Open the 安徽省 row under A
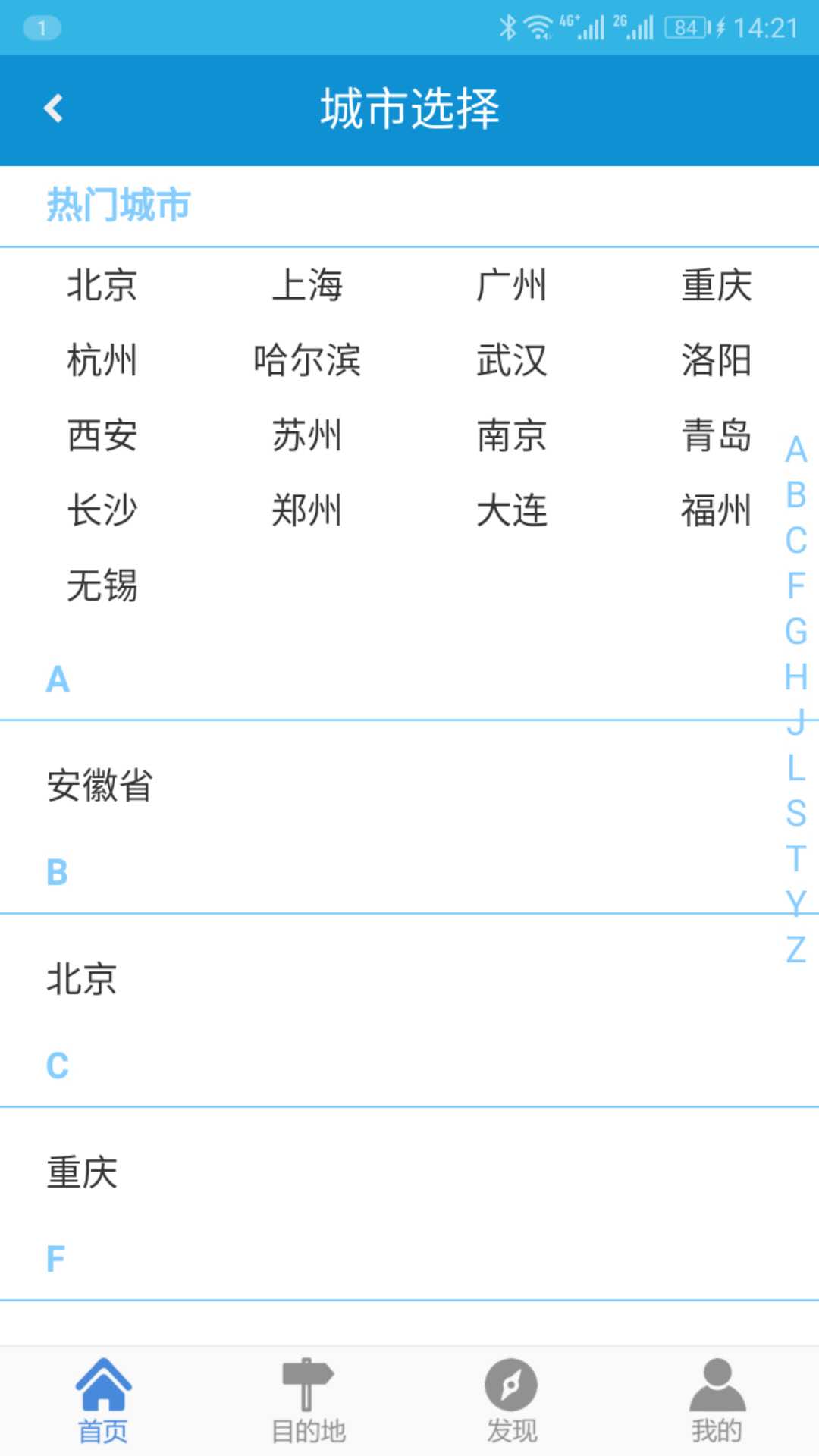Image resolution: width=819 pixels, height=1456 pixels. (409, 785)
